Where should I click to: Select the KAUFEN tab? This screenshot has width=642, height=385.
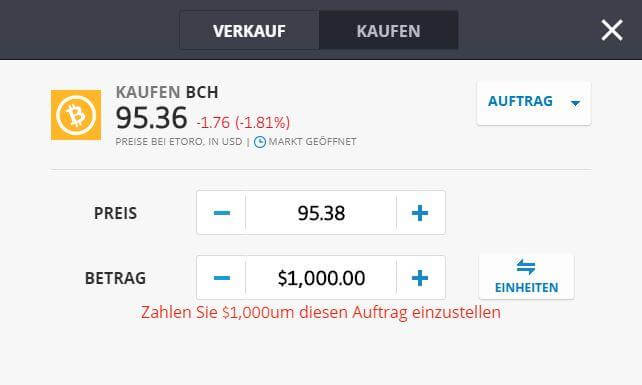click(389, 31)
